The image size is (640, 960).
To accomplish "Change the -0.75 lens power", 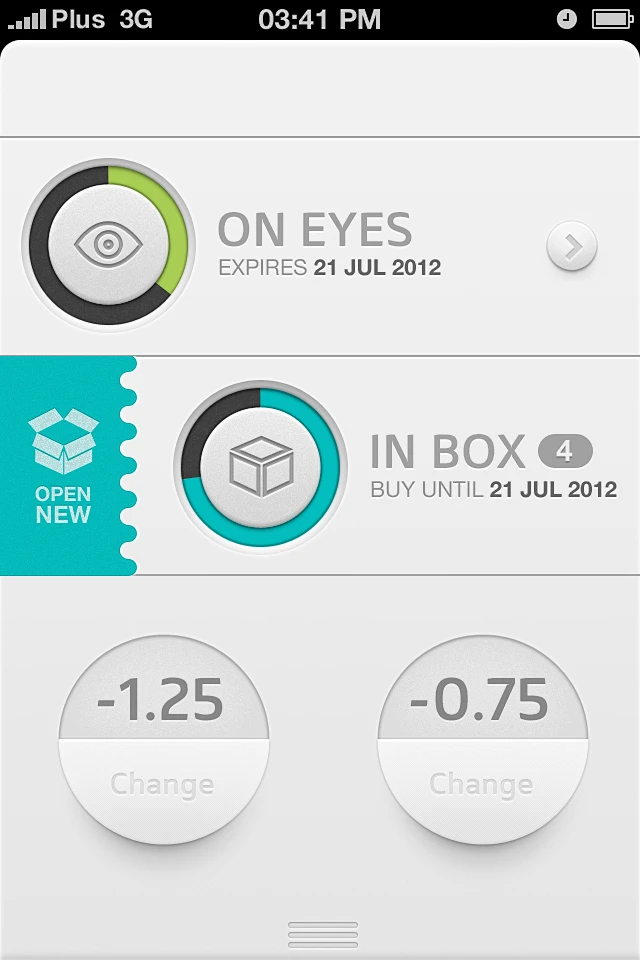I will pyautogui.click(x=482, y=784).
